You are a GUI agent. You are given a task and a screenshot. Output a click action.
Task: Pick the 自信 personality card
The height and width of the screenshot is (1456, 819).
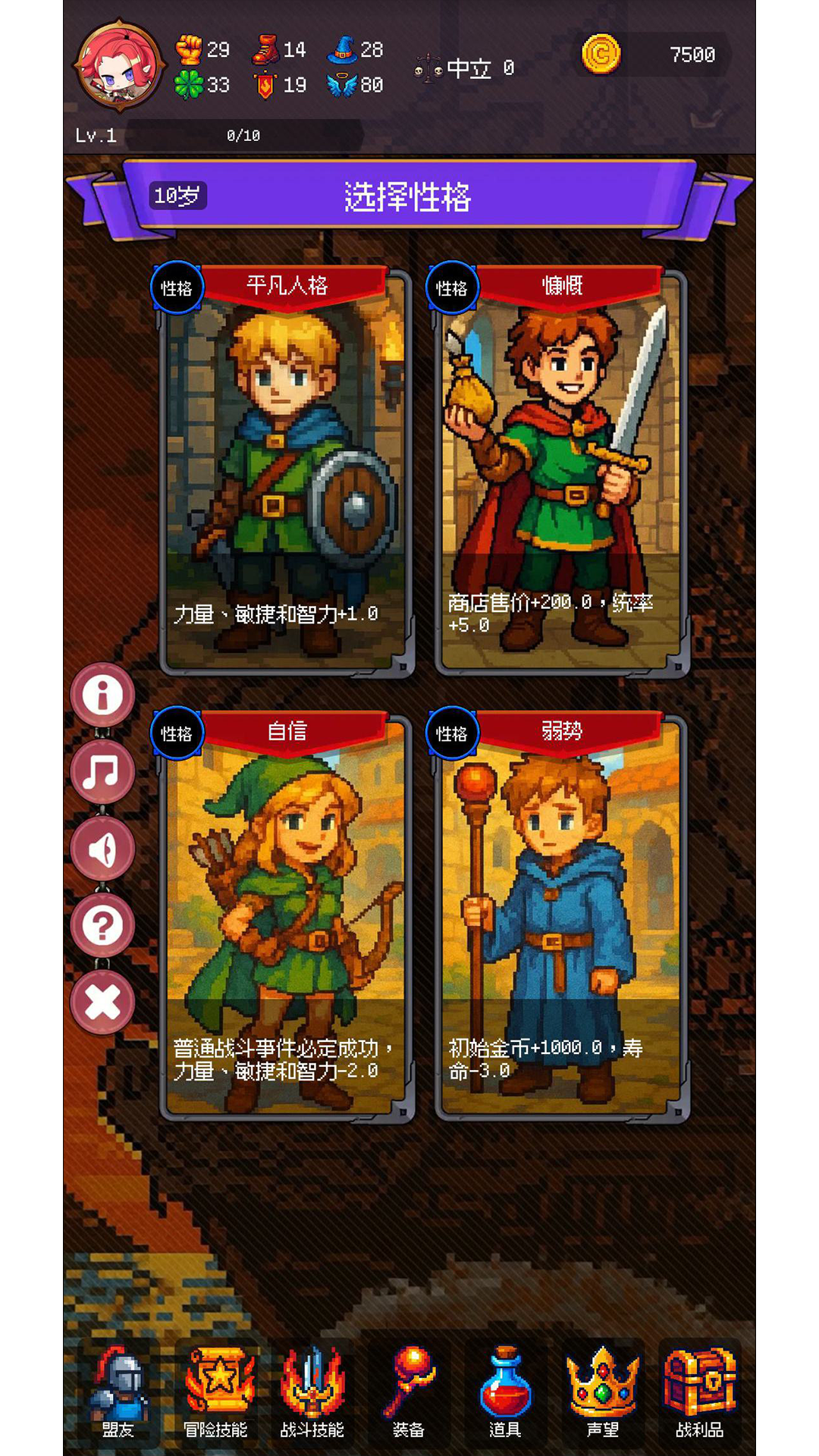(x=287, y=918)
